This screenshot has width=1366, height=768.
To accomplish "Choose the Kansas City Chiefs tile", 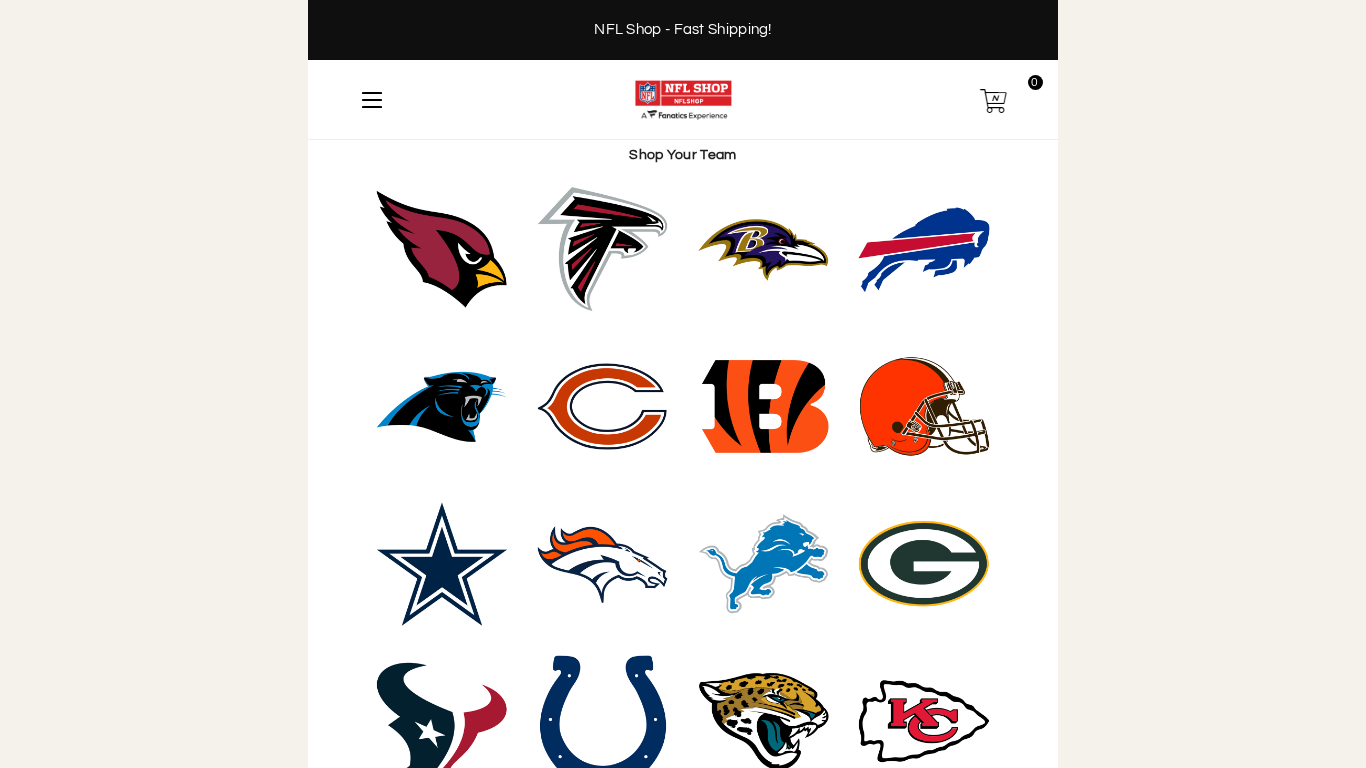I will pyautogui.click(x=924, y=720).
